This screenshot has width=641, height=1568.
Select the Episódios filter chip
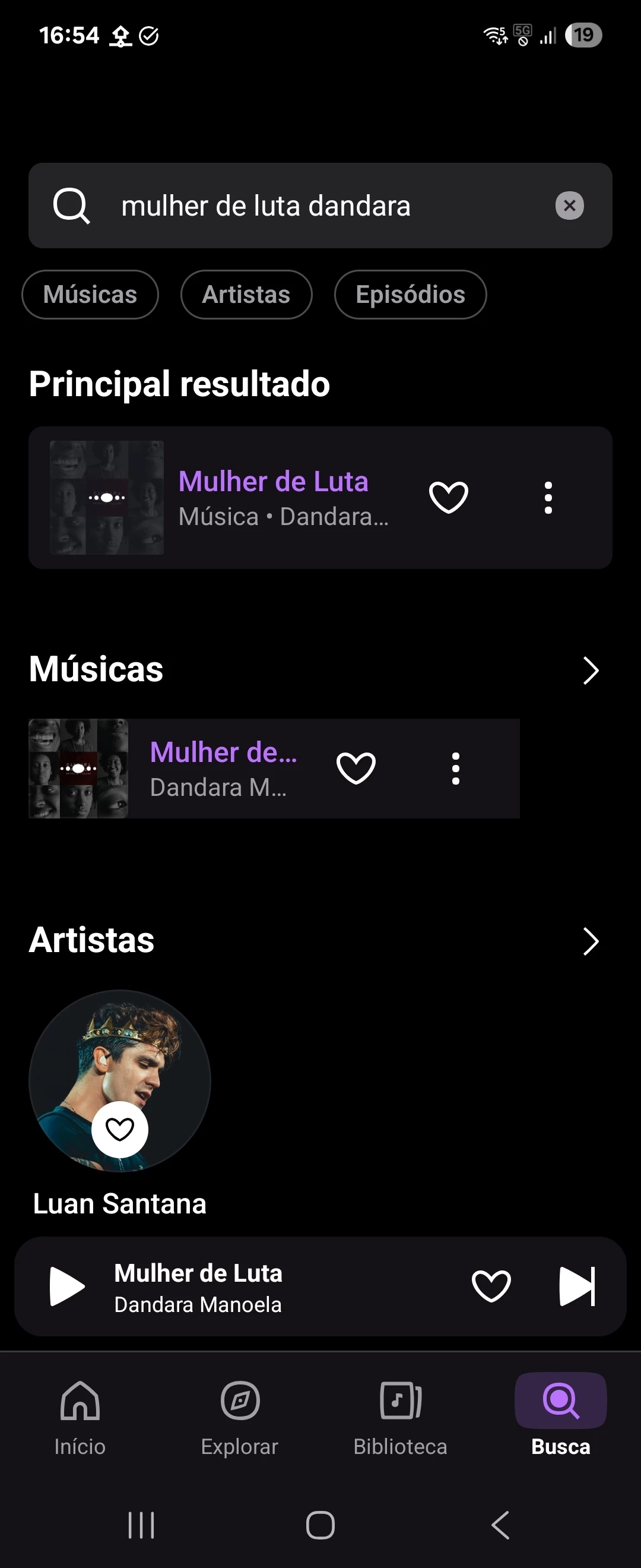tap(411, 295)
